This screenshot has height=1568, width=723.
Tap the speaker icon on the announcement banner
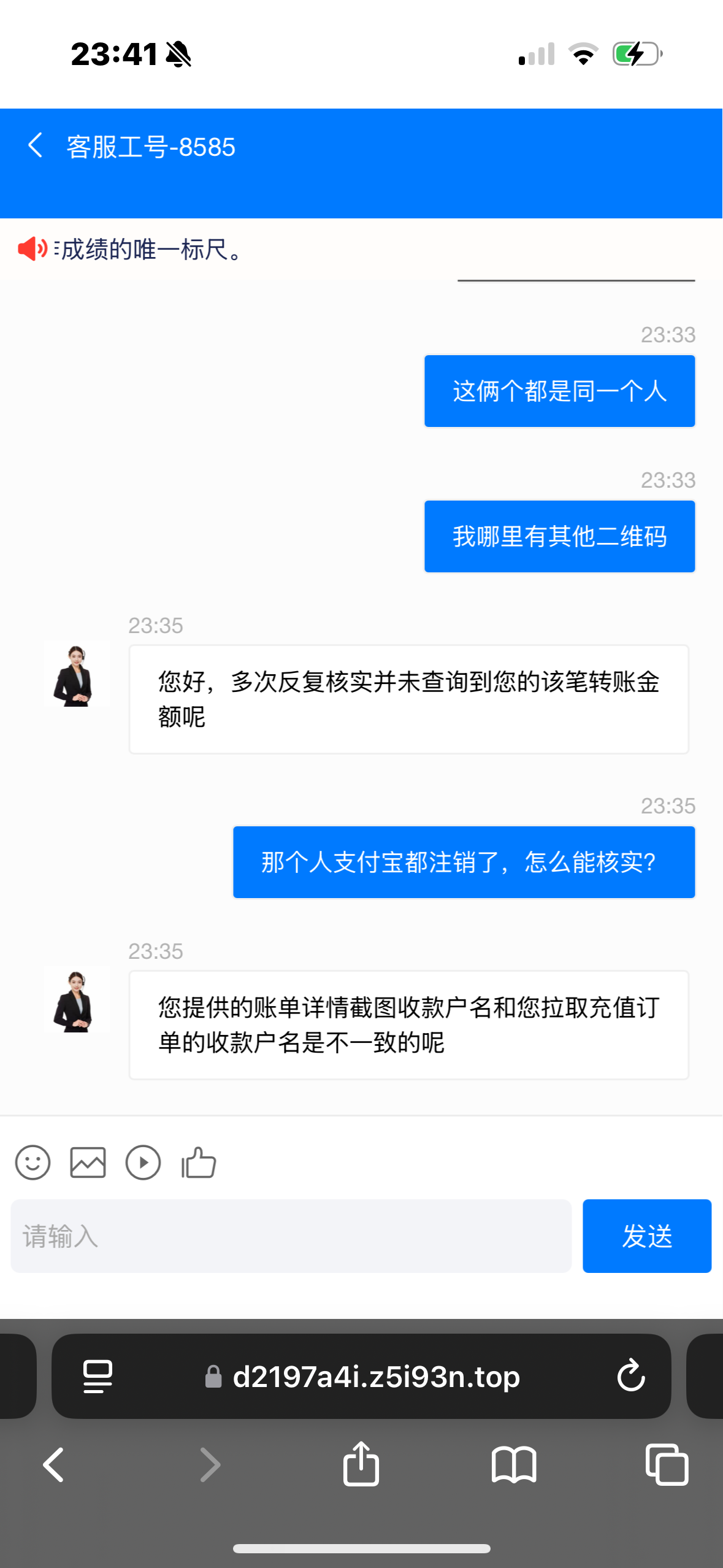[33, 249]
